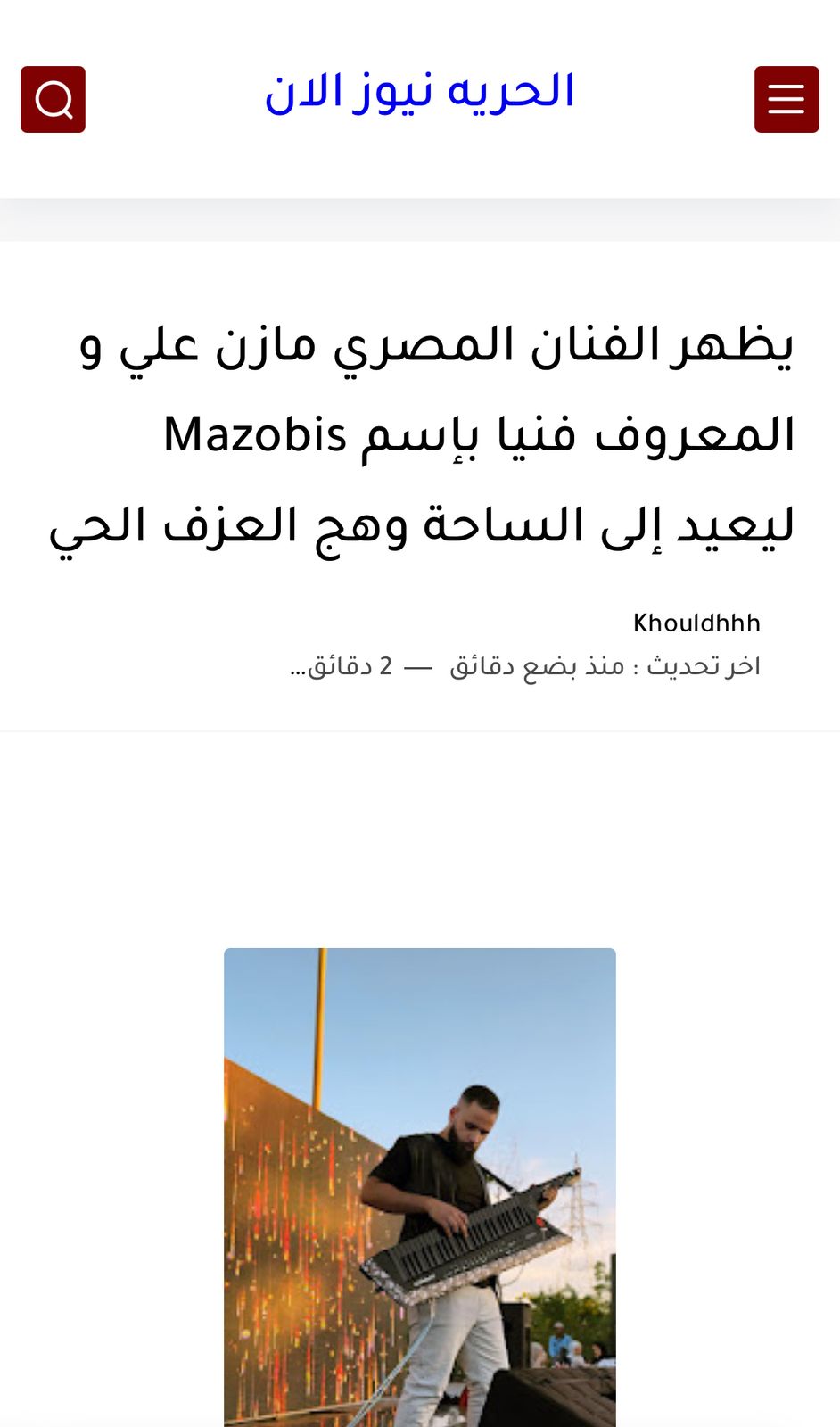The image size is (840, 1427).
Task: Open the hamburger menu
Action: (786, 99)
